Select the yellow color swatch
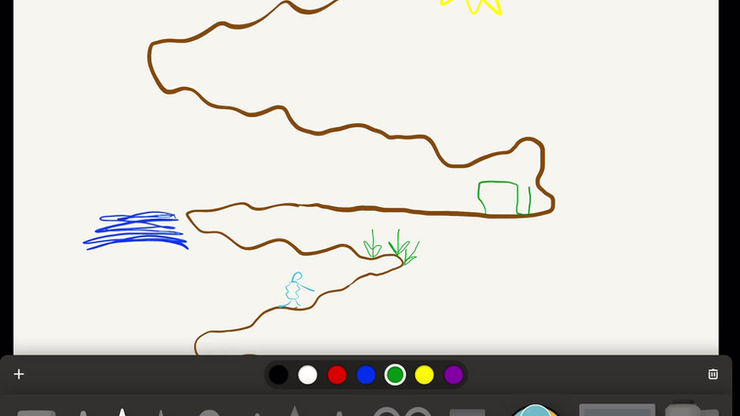 [424, 375]
